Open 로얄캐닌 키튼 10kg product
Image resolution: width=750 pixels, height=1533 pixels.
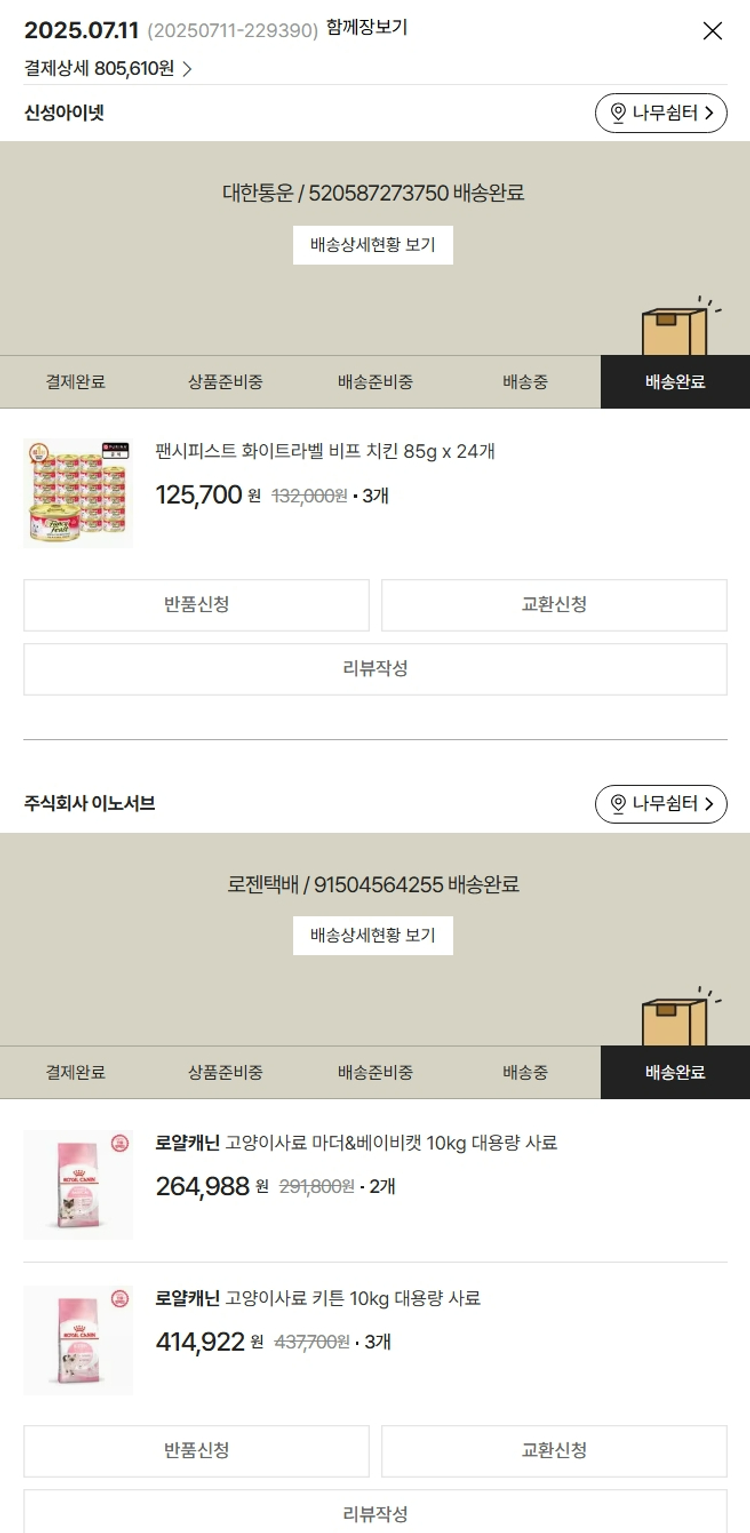tap(318, 1299)
